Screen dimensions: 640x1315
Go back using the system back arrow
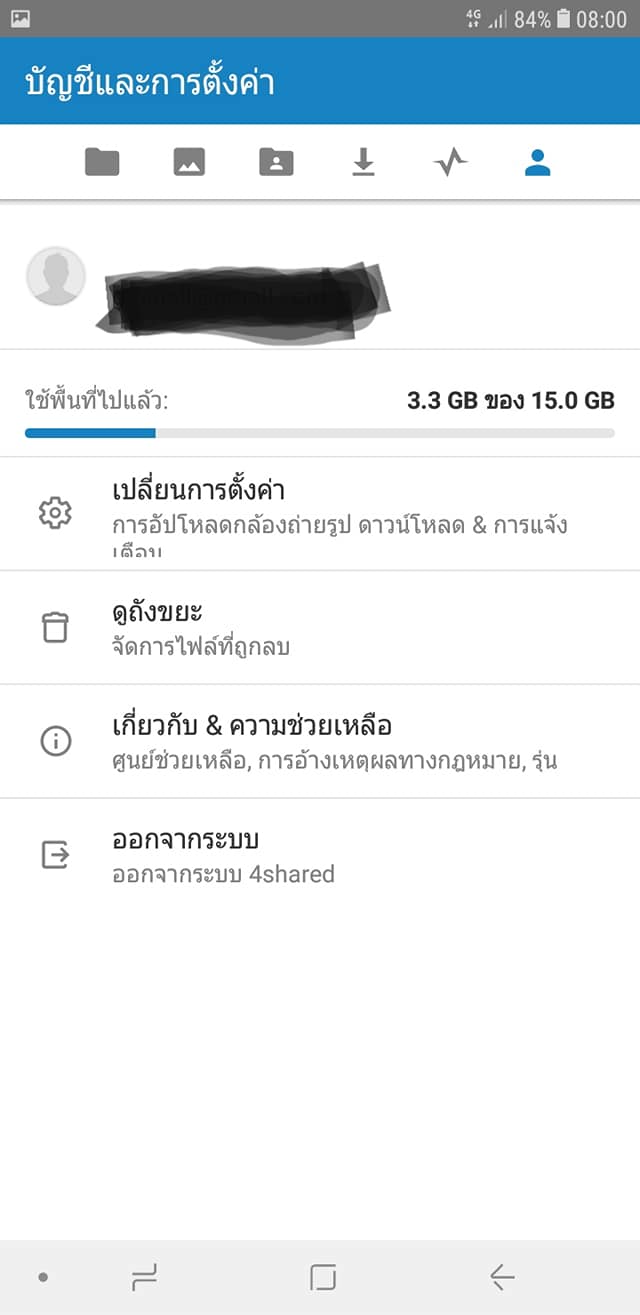point(502,1276)
